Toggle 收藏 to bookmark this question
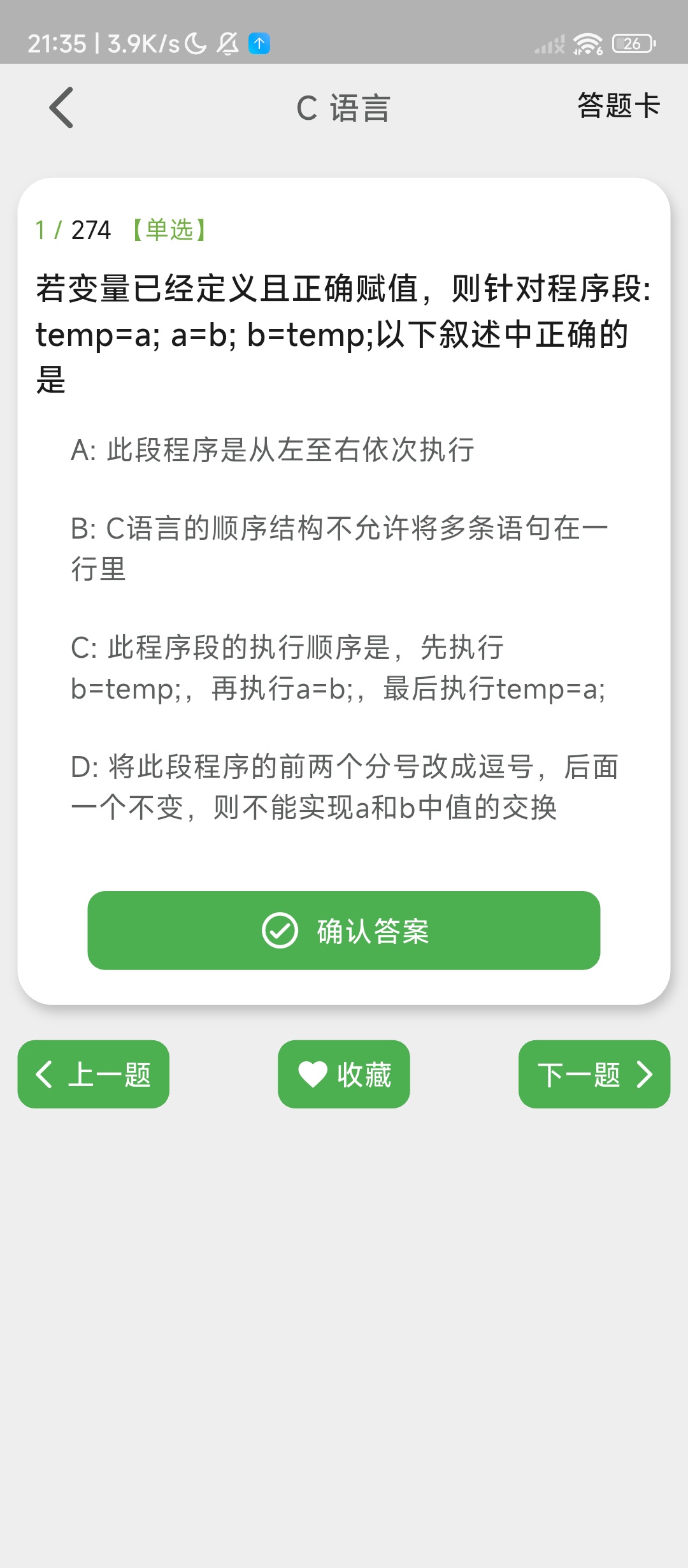The width and height of the screenshot is (688, 1568). (343, 1074)
